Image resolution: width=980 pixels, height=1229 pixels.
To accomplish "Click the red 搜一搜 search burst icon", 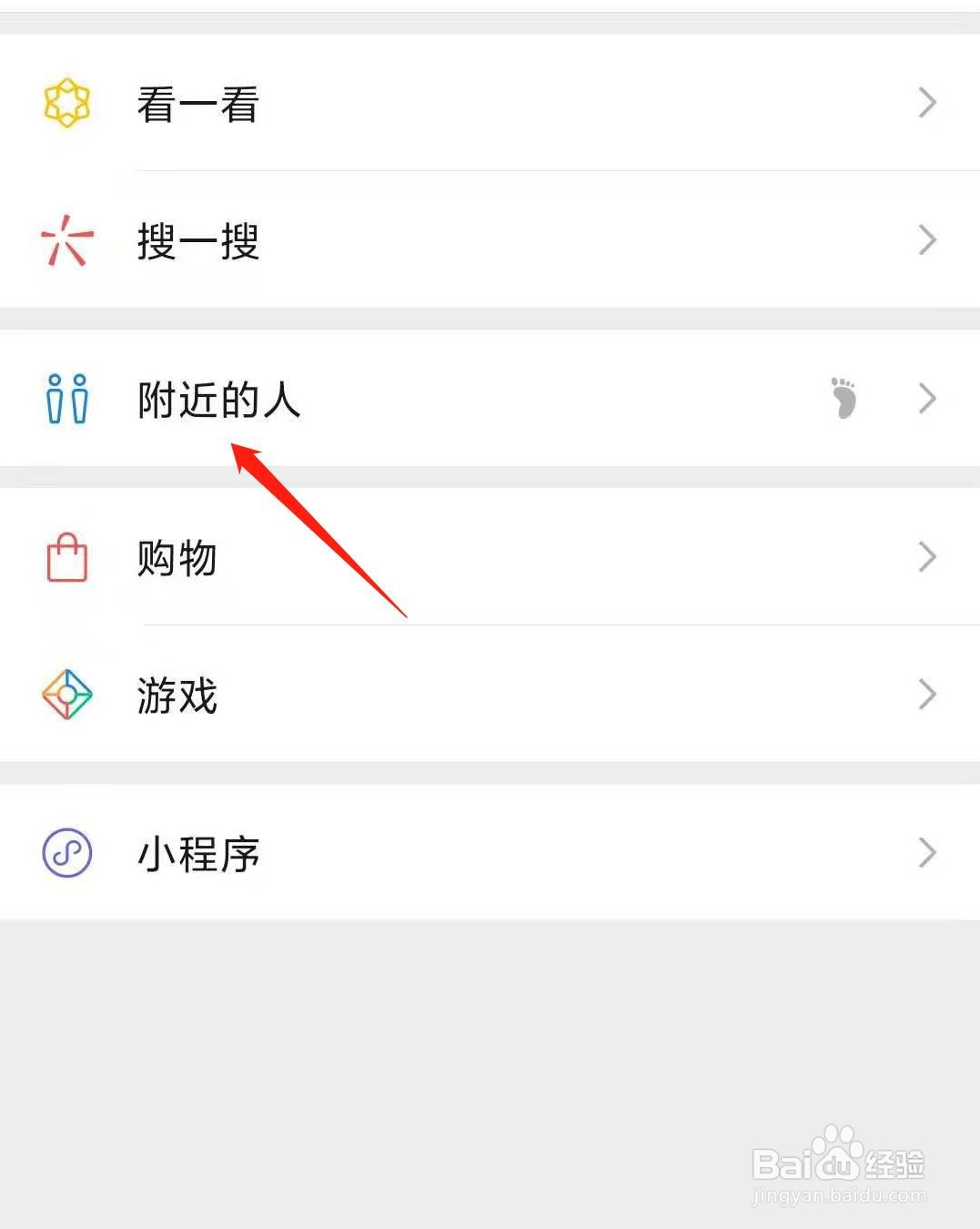I will pyautogui.click(x=66, y=241).
